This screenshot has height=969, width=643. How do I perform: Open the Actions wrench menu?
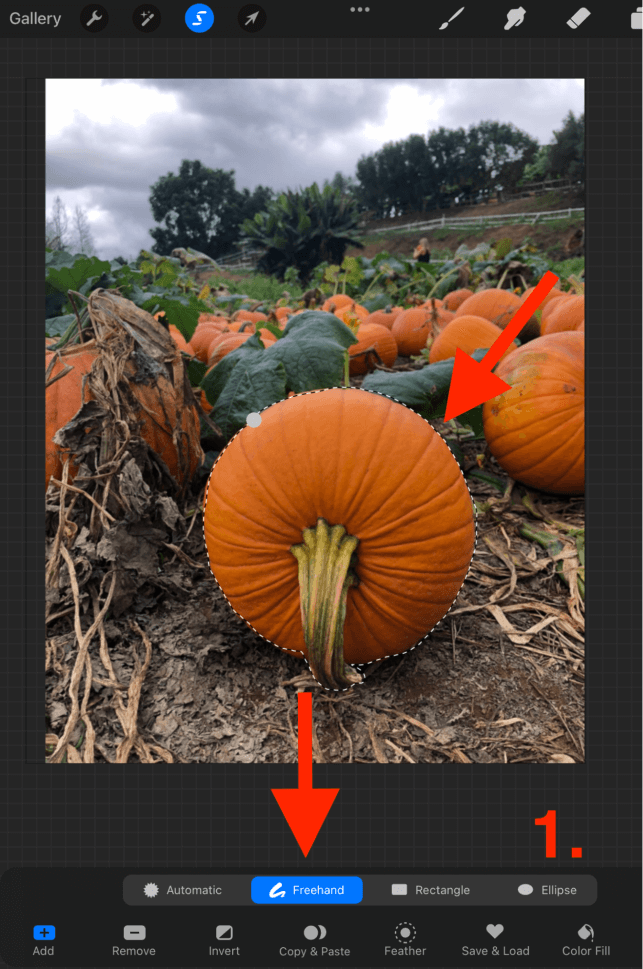tap(94, 18)
